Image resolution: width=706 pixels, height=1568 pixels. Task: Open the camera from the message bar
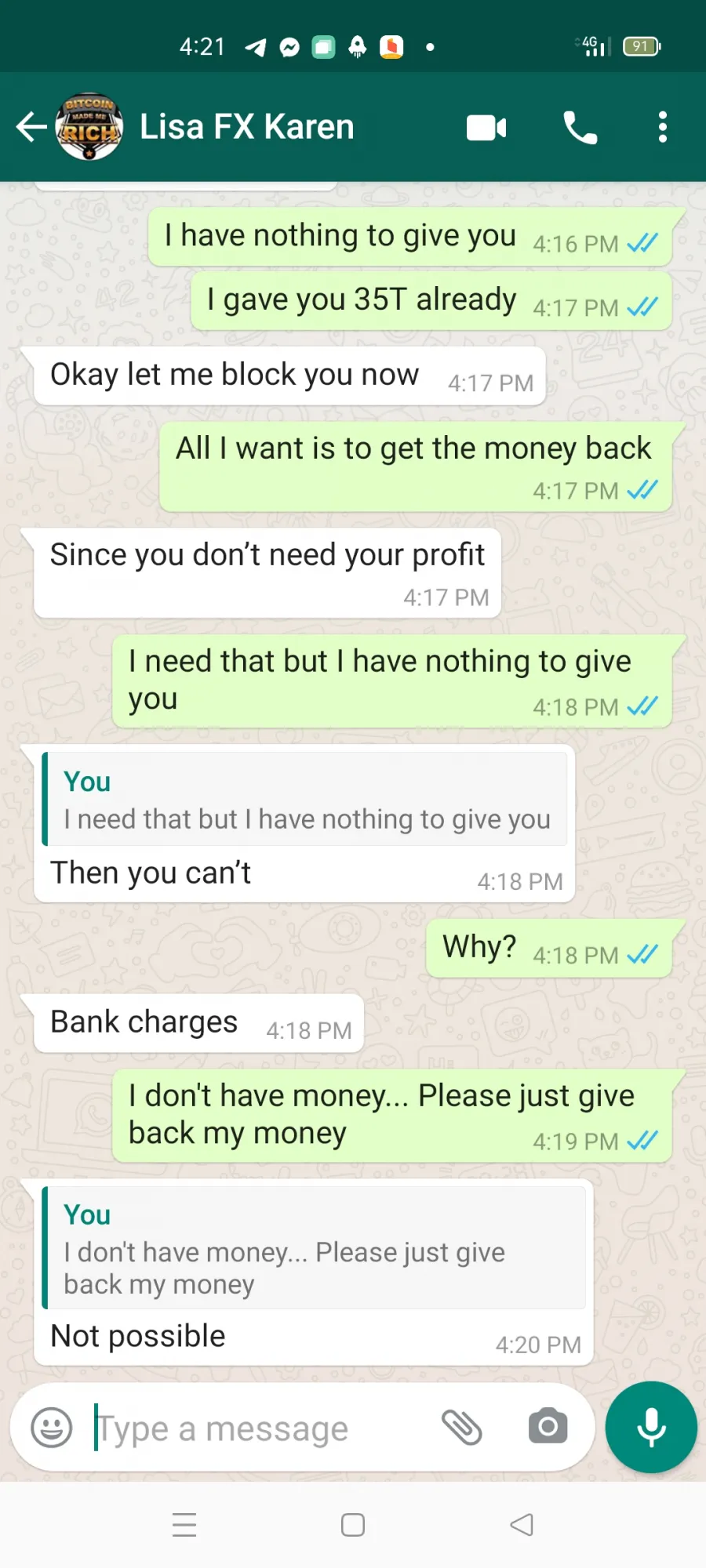pyautogui.click(x=548, y=1426)
